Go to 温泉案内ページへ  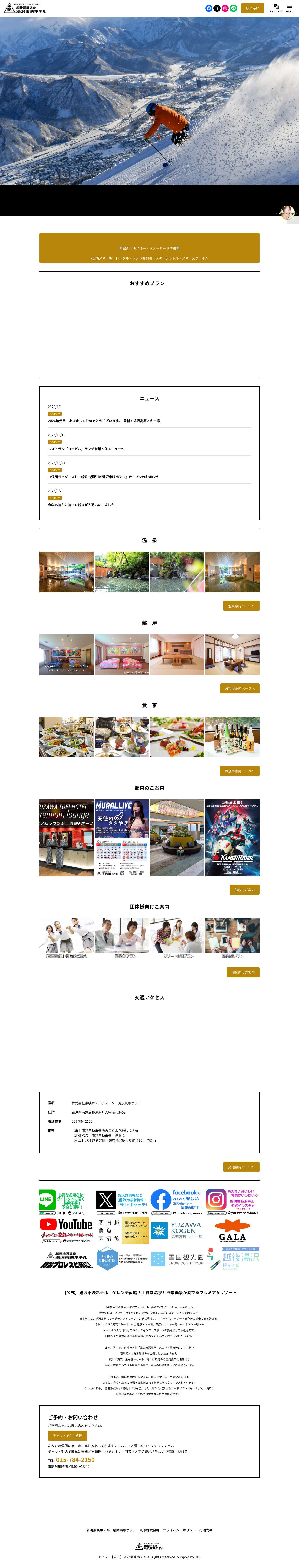(241, 606)
